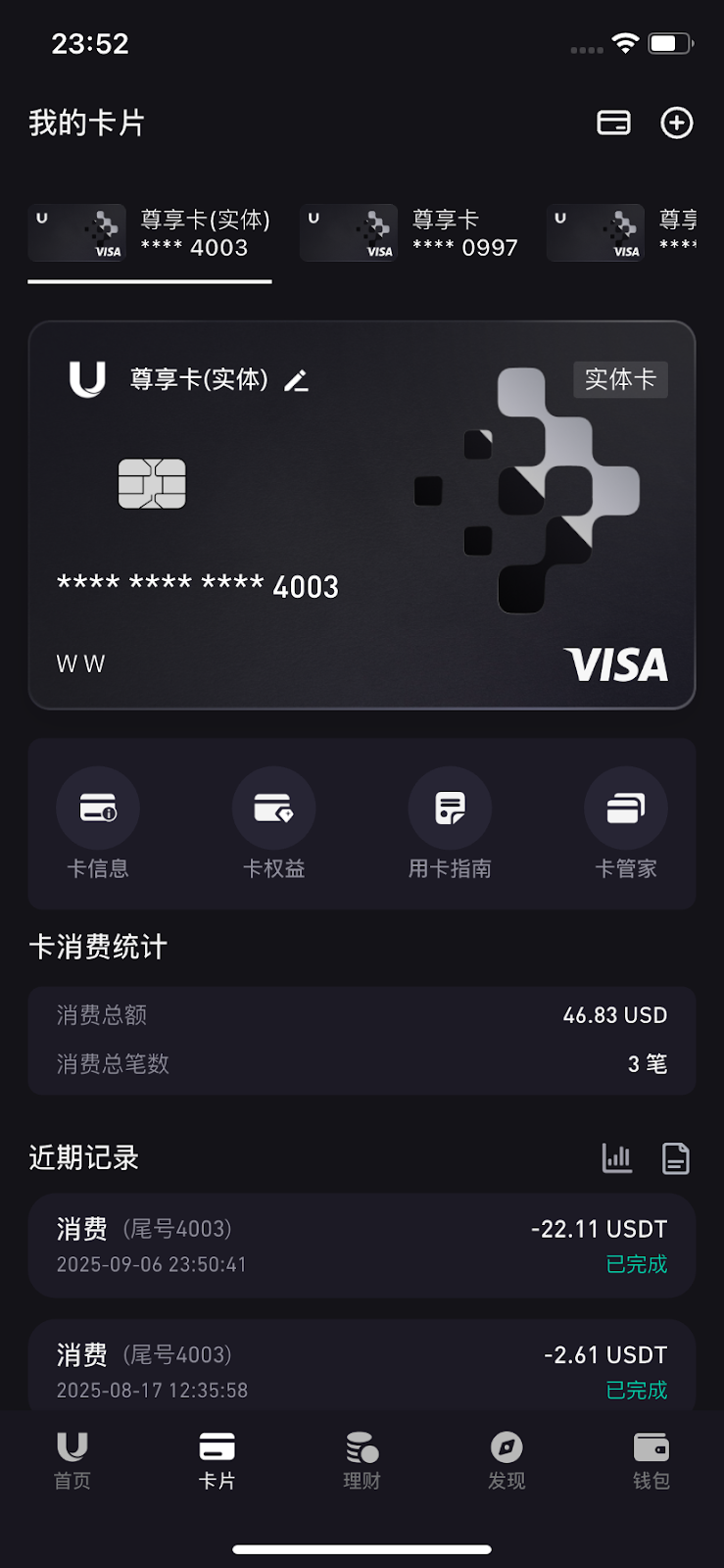Tap the plus icon to add a new card
The image size is (724, 1568).
pos(676,123)
